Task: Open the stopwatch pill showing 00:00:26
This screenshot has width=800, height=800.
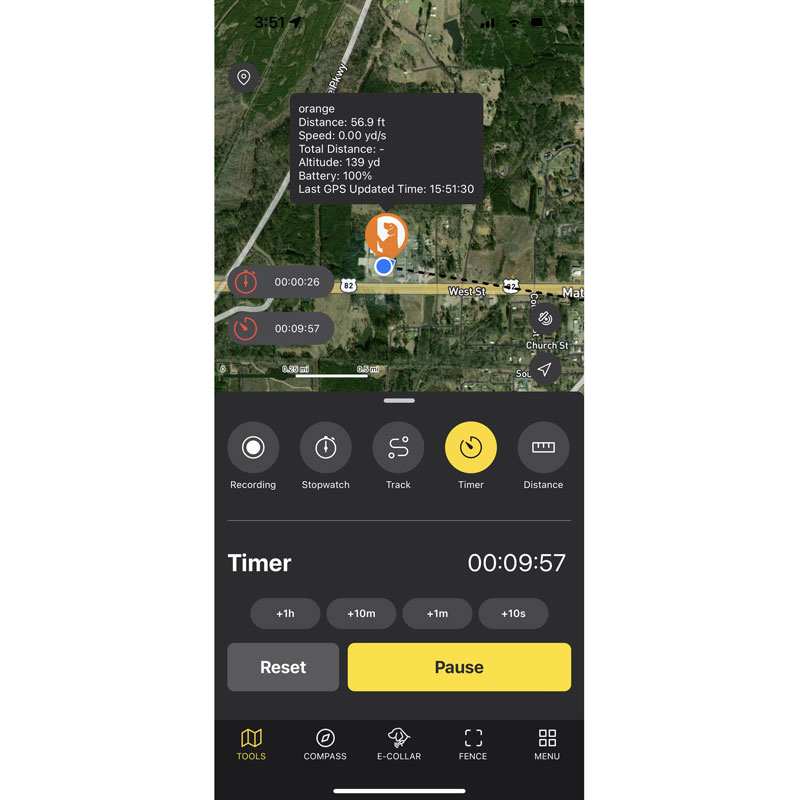Action: [x=281, y=283]
